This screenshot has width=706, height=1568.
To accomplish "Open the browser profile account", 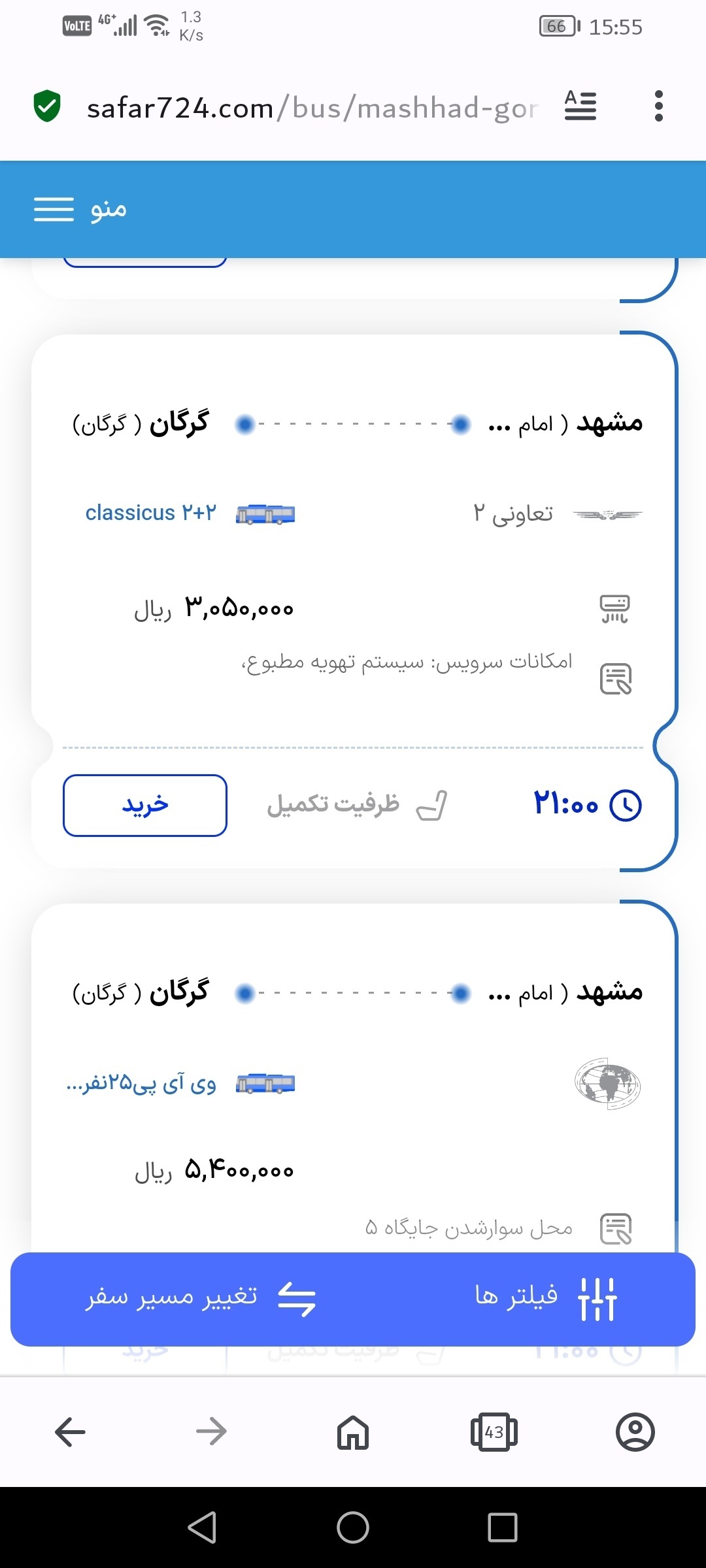I will pyautogui.click(x=635, y=1432).
